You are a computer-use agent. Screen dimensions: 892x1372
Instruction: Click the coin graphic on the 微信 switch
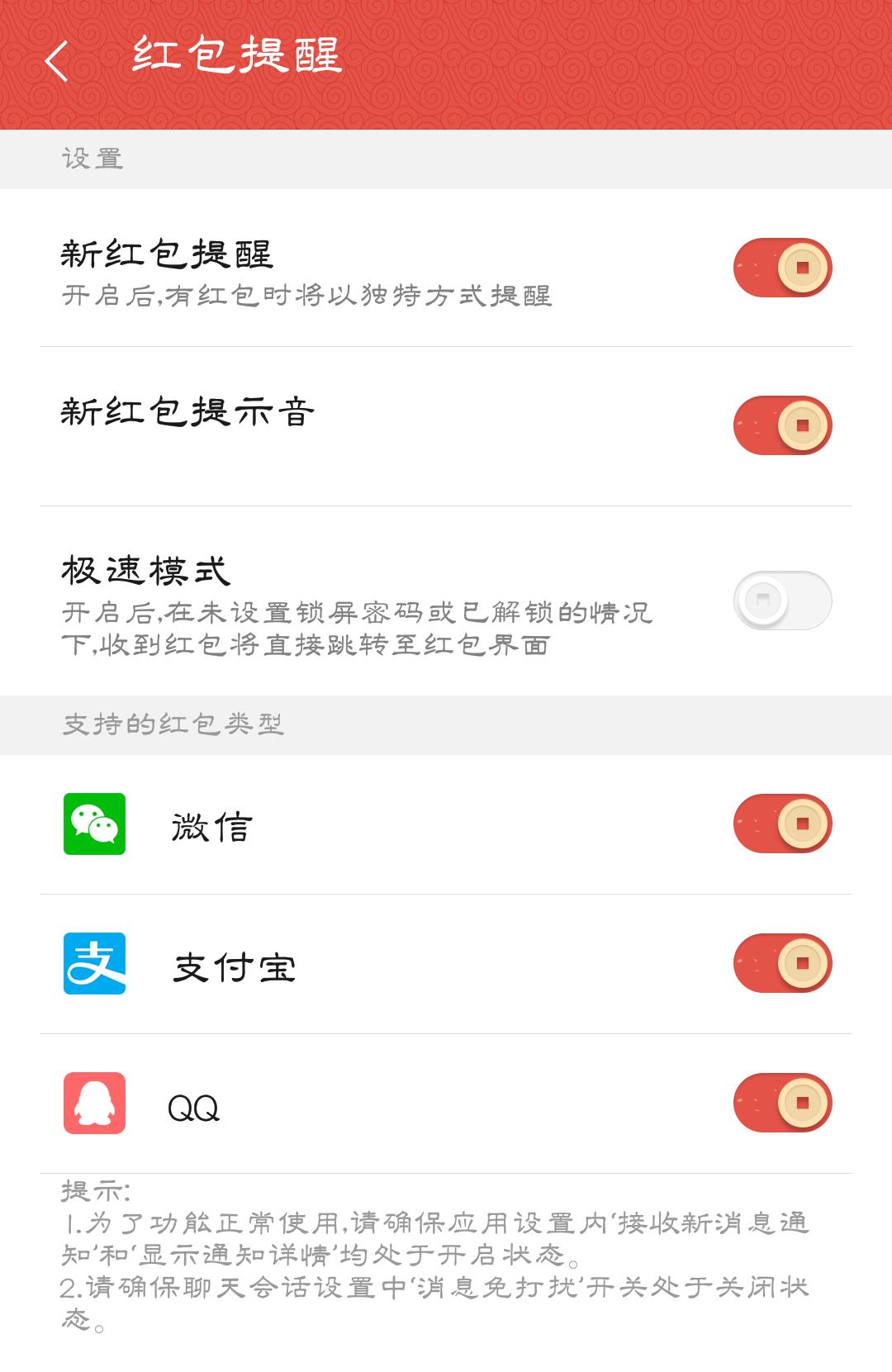pyautogui.click(x=800, y=823)
